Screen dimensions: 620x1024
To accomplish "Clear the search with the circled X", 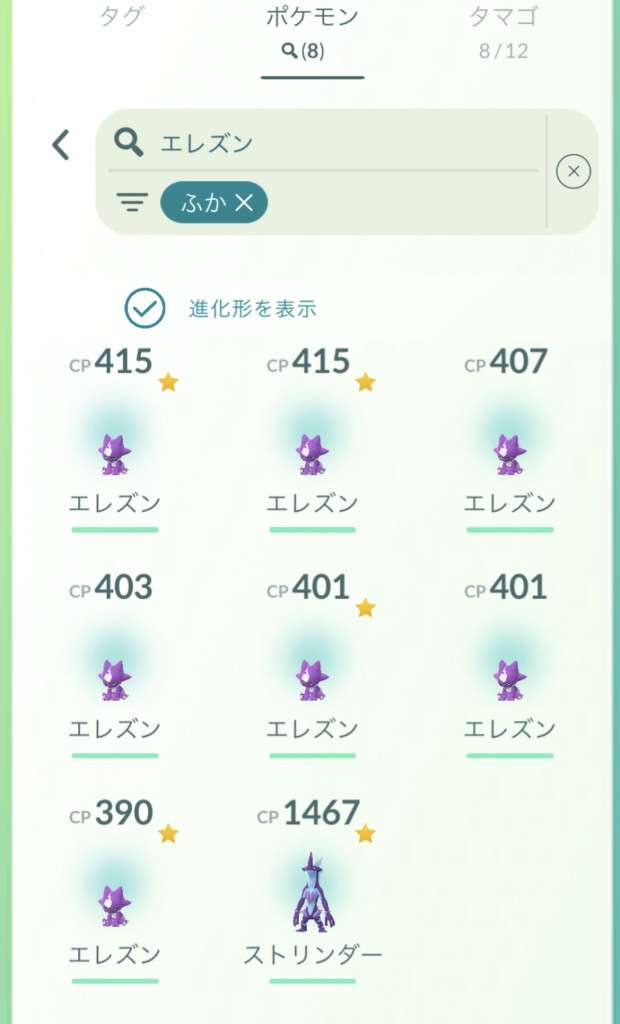I will pos(573,172).
